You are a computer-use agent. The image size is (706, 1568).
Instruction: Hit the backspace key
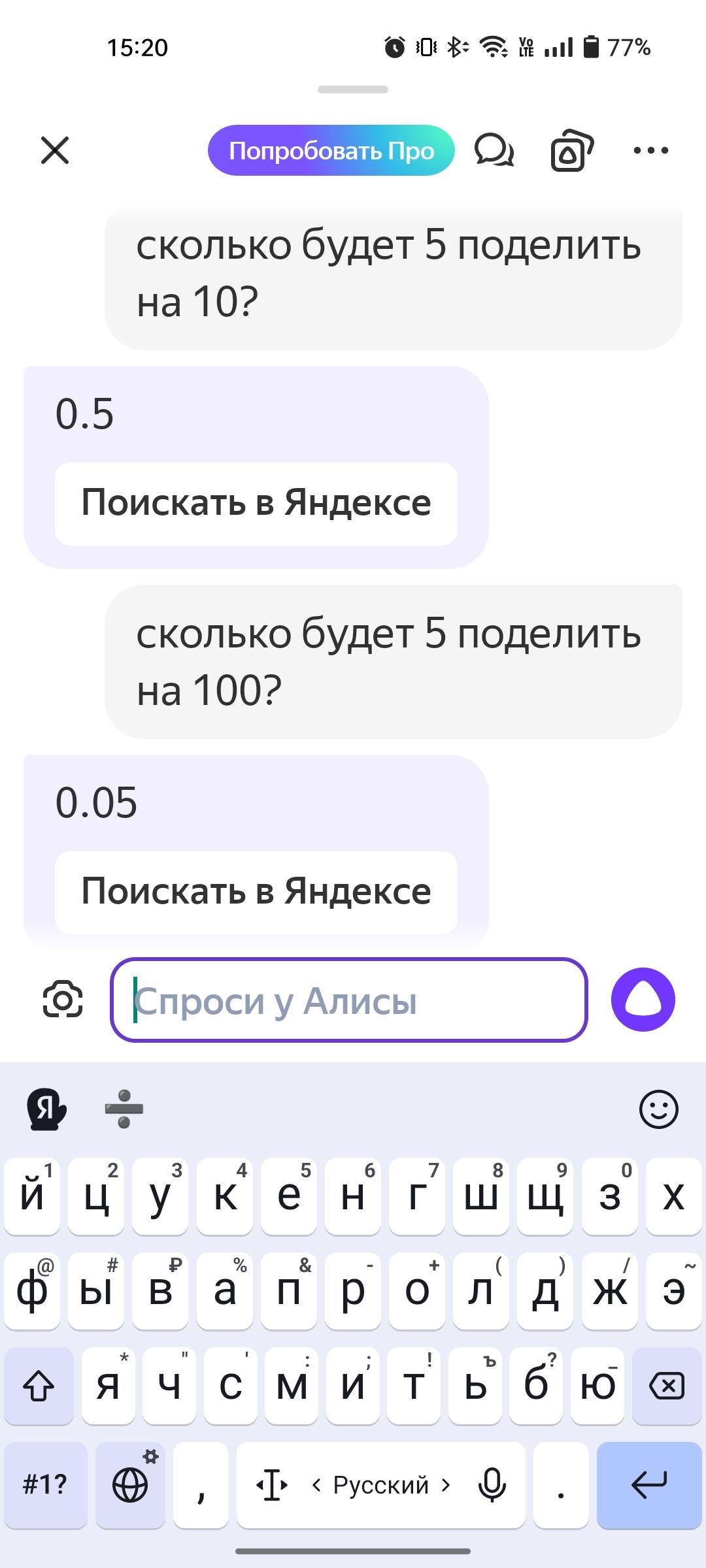pos(667,1386)
